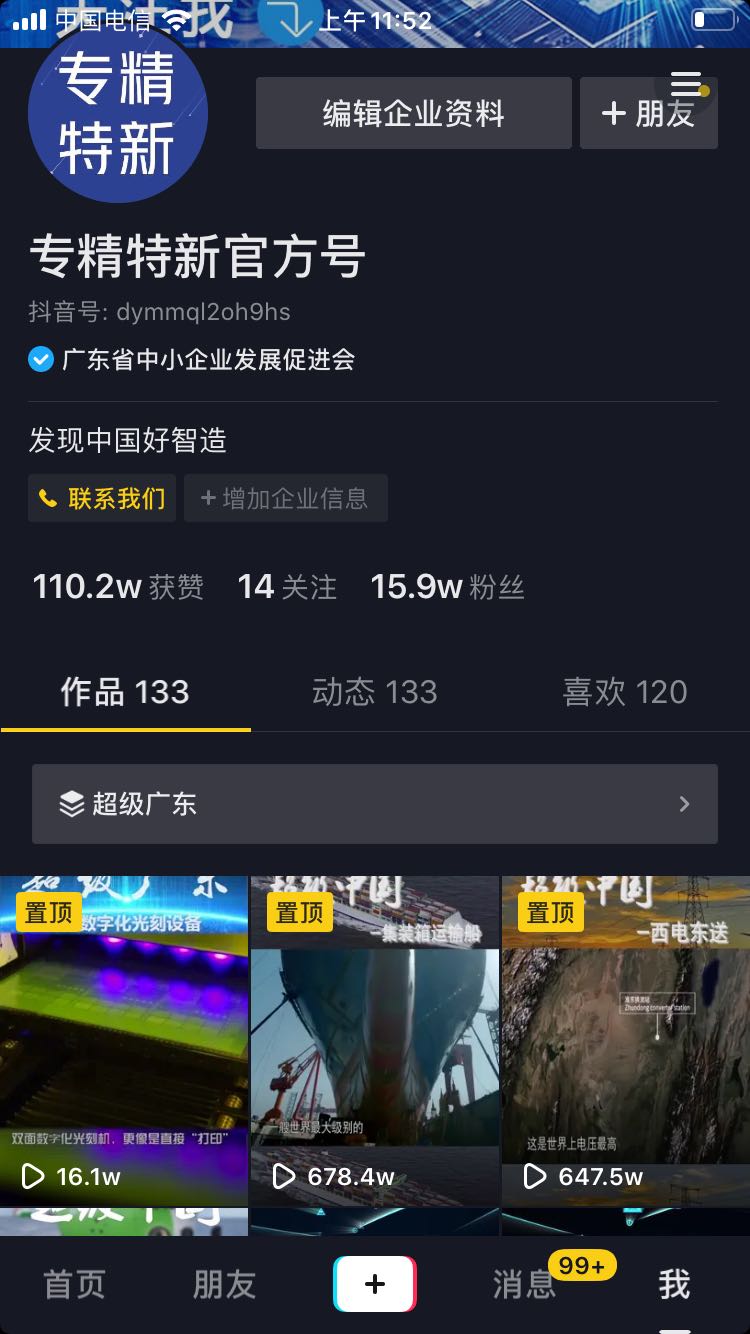Viewport: 750px width, 1334px height.
Task: Switch to the 喜欢 120 tab
Action: coord(625,692)
